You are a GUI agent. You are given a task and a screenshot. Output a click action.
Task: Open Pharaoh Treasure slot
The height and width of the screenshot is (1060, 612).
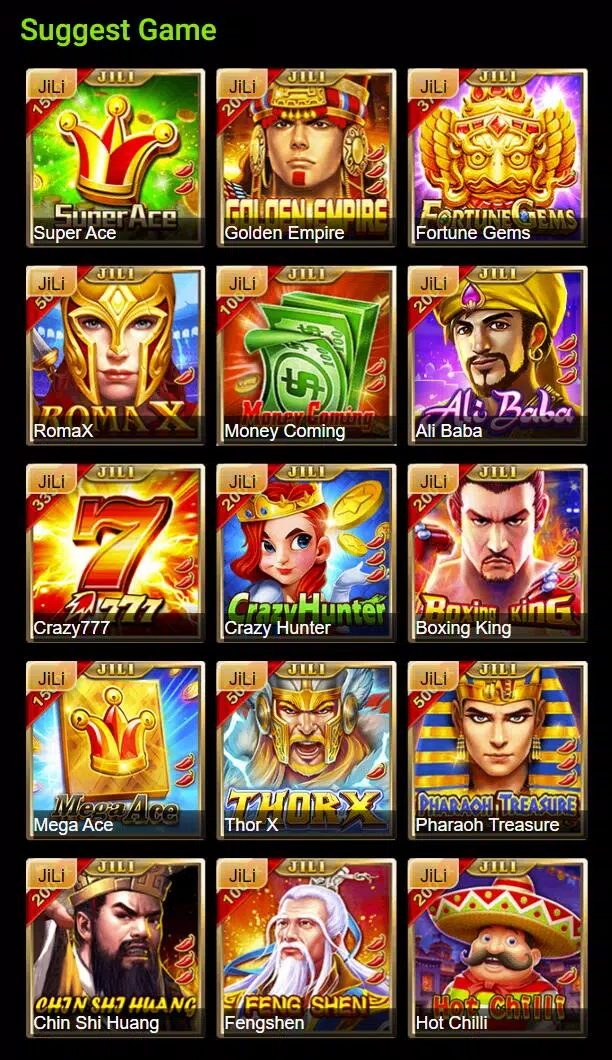coord(497,750)
